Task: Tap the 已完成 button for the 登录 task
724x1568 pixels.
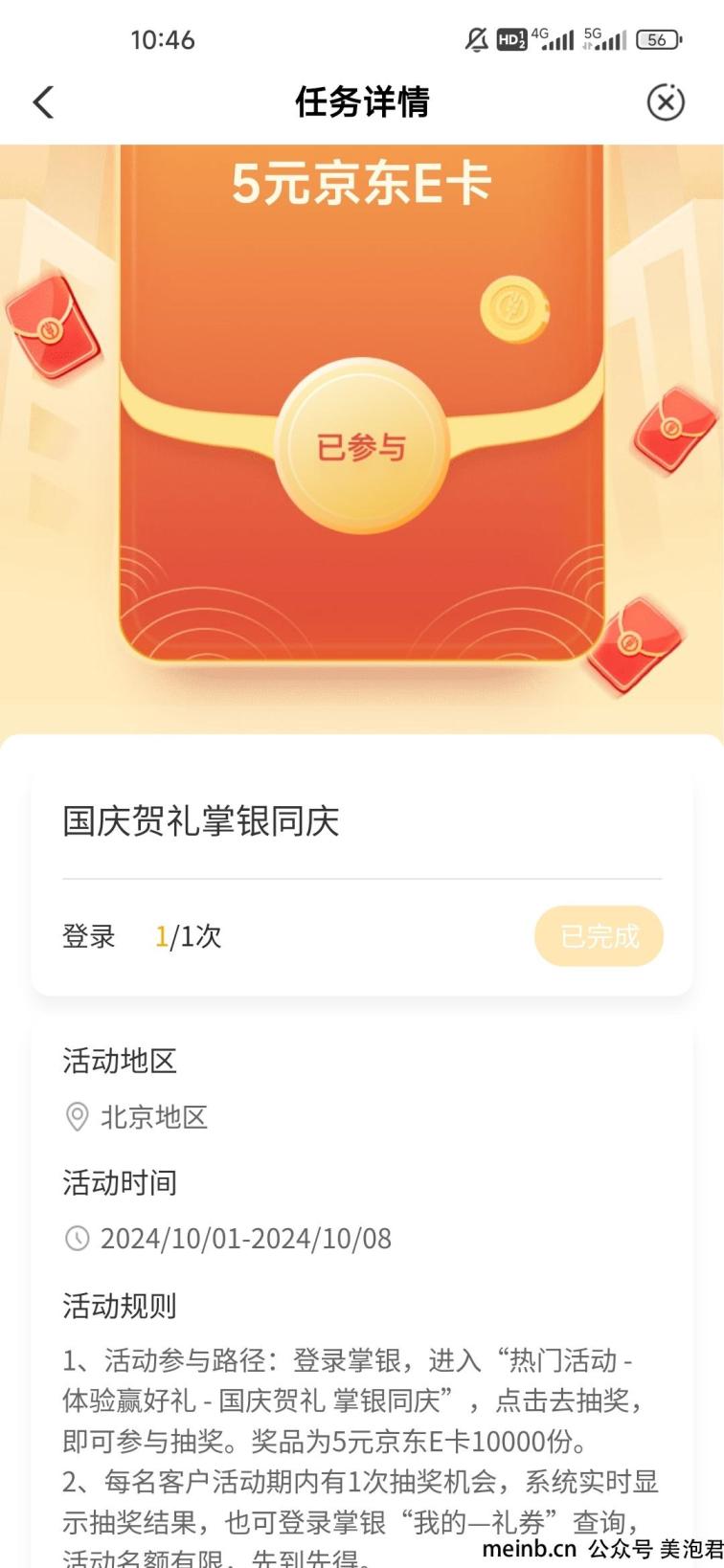Action: click(599, 936)
